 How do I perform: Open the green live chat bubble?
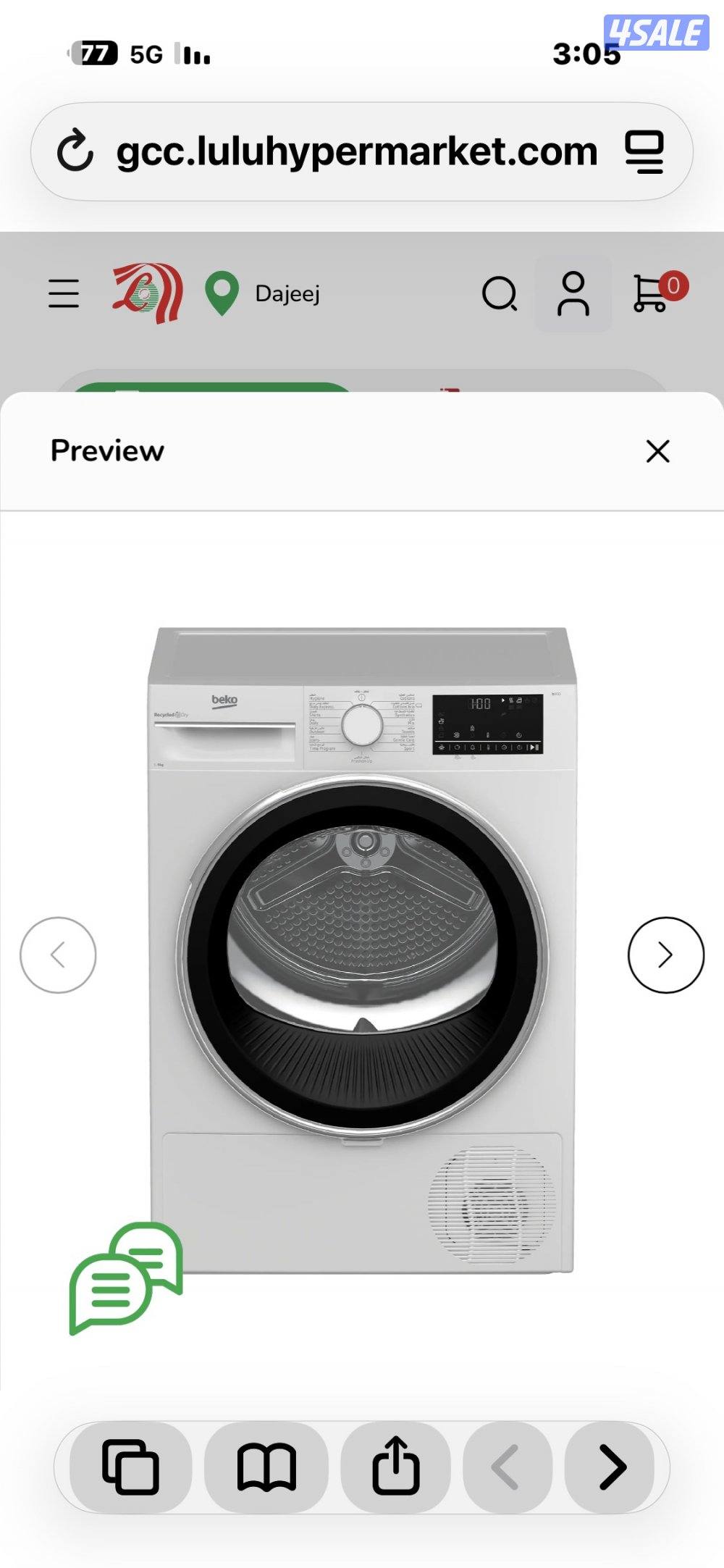coord(126,1278)
